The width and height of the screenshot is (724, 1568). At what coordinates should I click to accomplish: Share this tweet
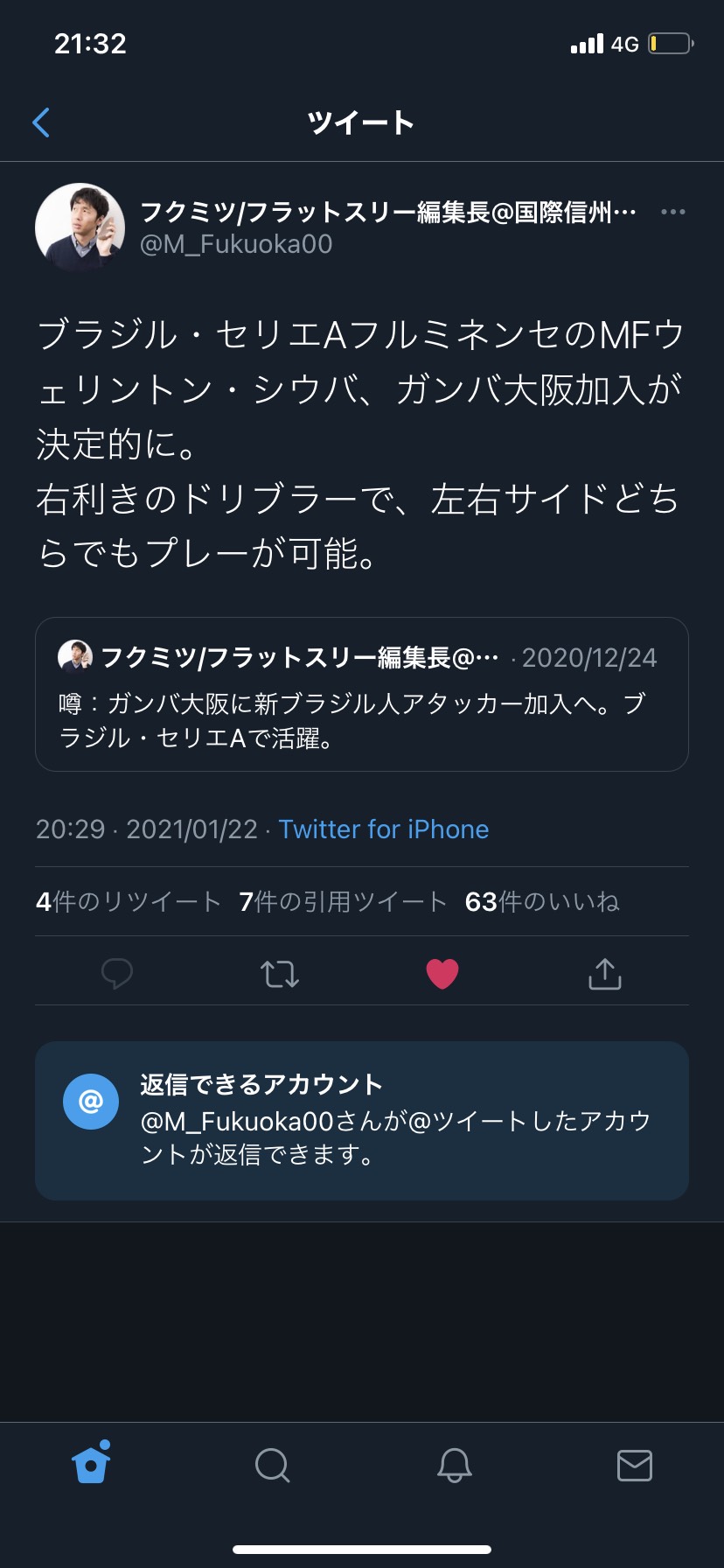605,973
